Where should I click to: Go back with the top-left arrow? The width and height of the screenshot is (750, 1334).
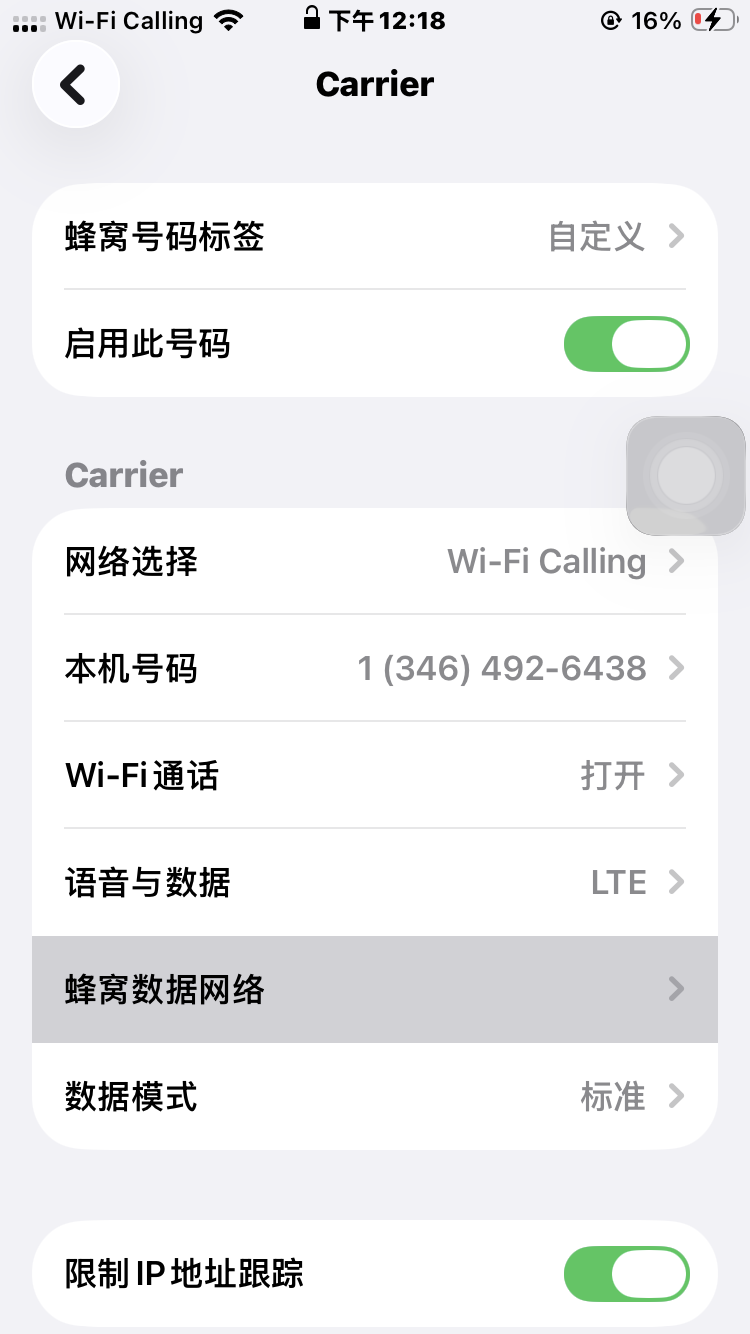[75, 85]
